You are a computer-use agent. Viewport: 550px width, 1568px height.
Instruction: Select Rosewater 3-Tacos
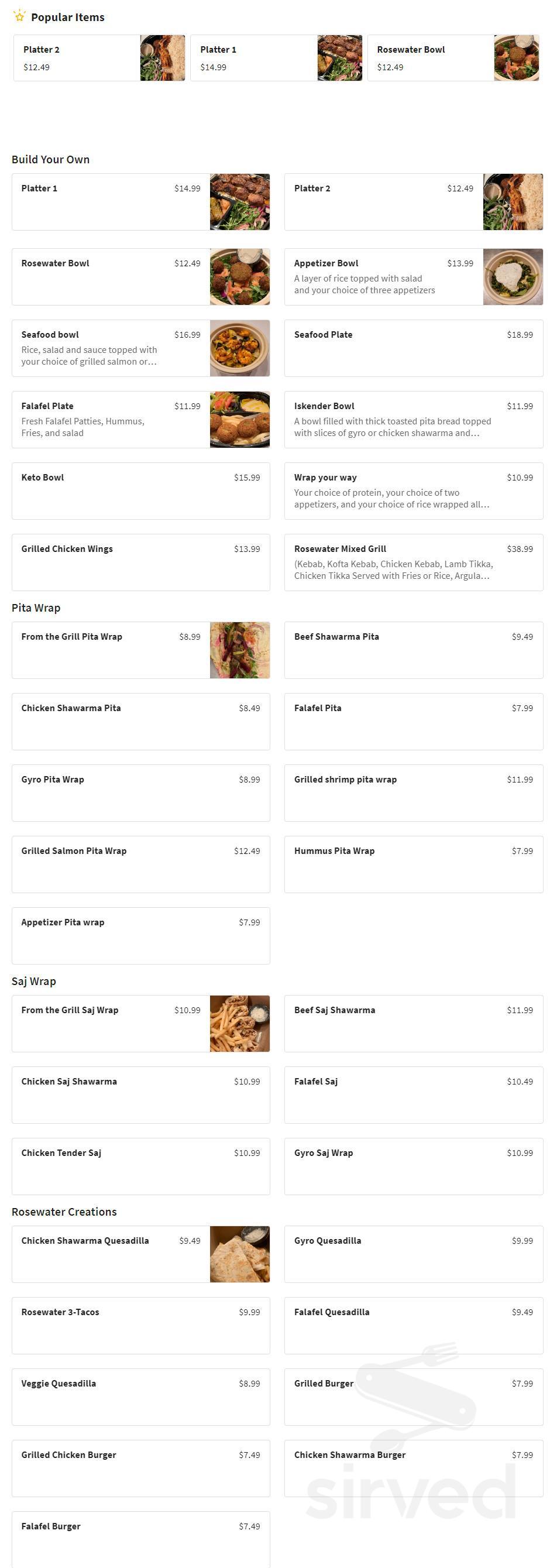tap(140, 1325)
